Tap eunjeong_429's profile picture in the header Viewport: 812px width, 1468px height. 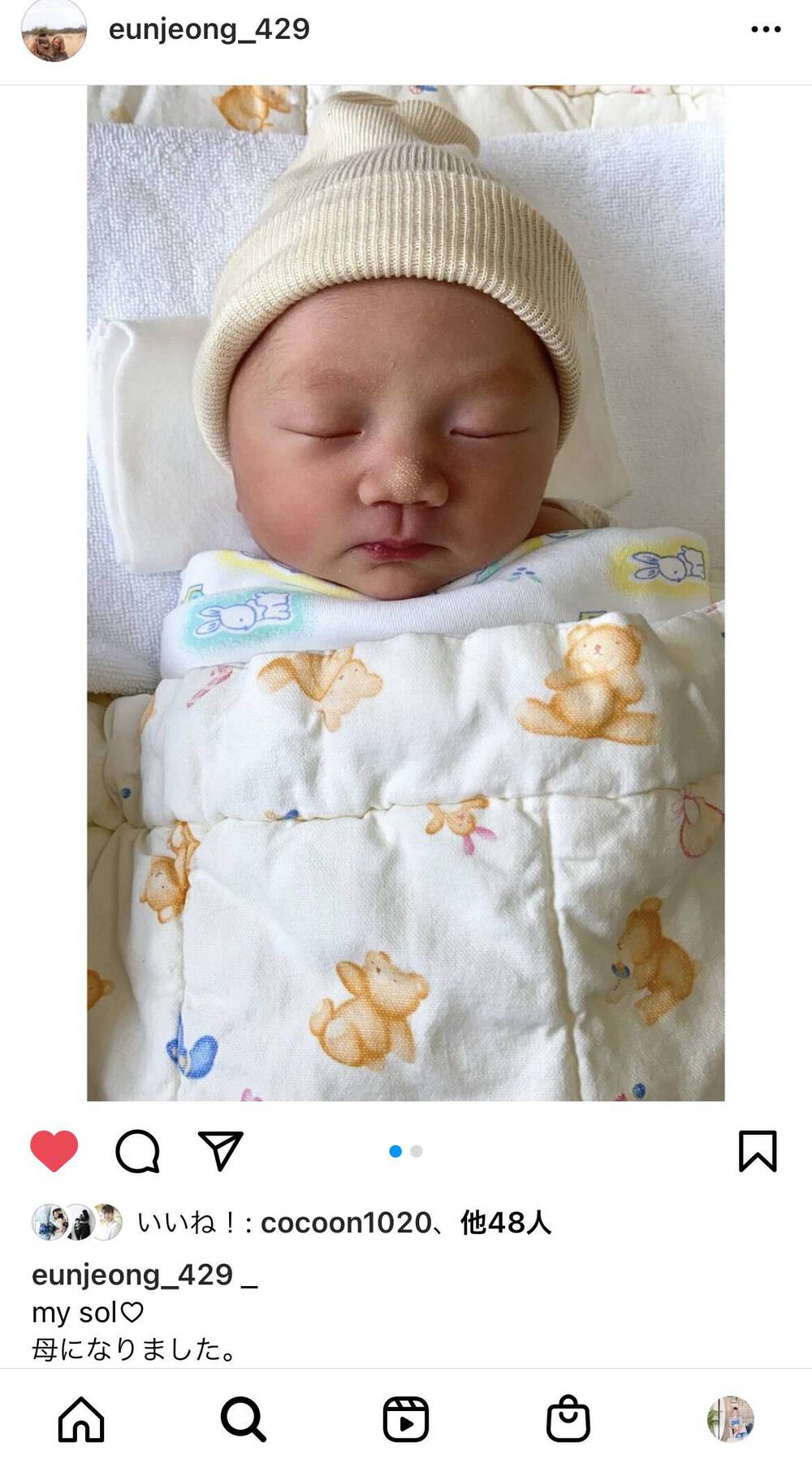pos(54,29)
